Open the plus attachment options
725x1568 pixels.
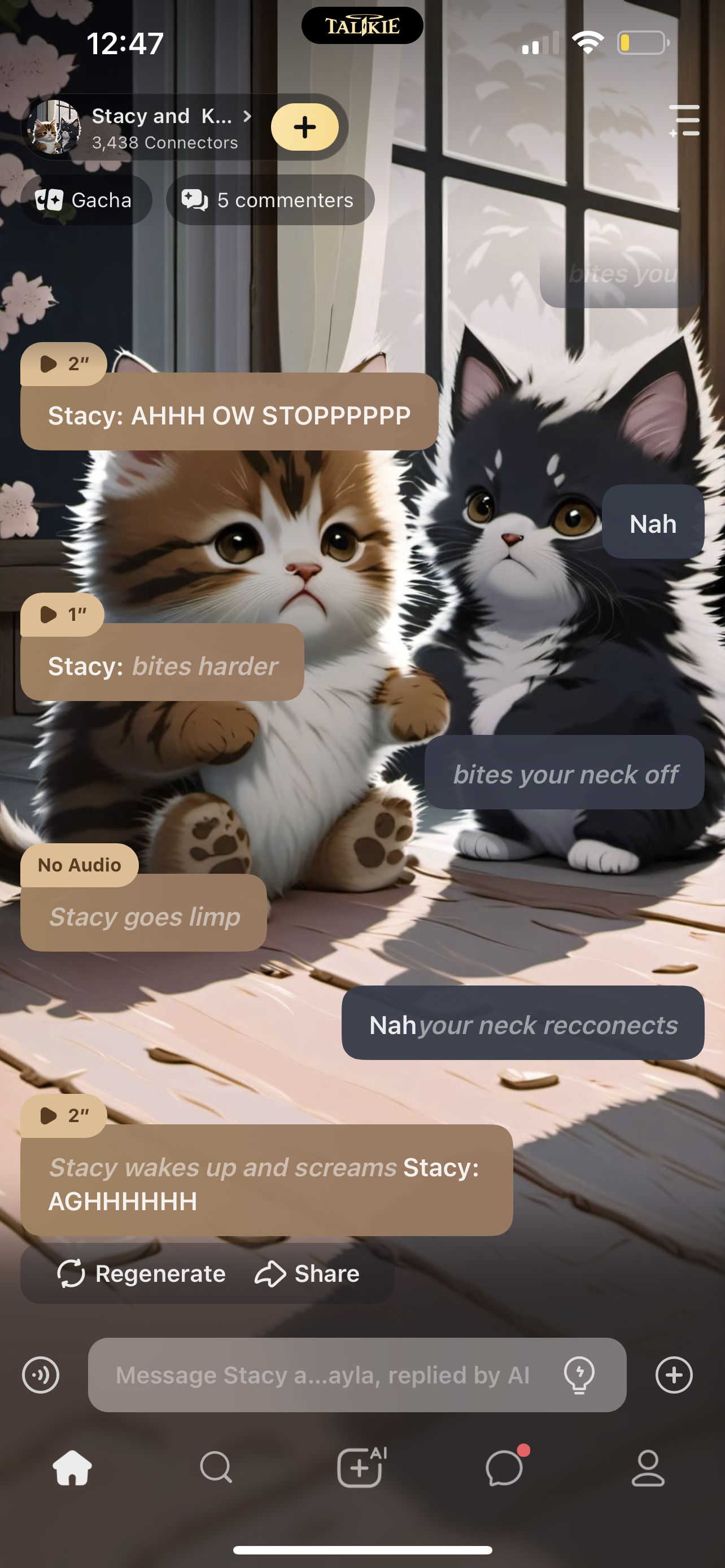pos(674,1375)
